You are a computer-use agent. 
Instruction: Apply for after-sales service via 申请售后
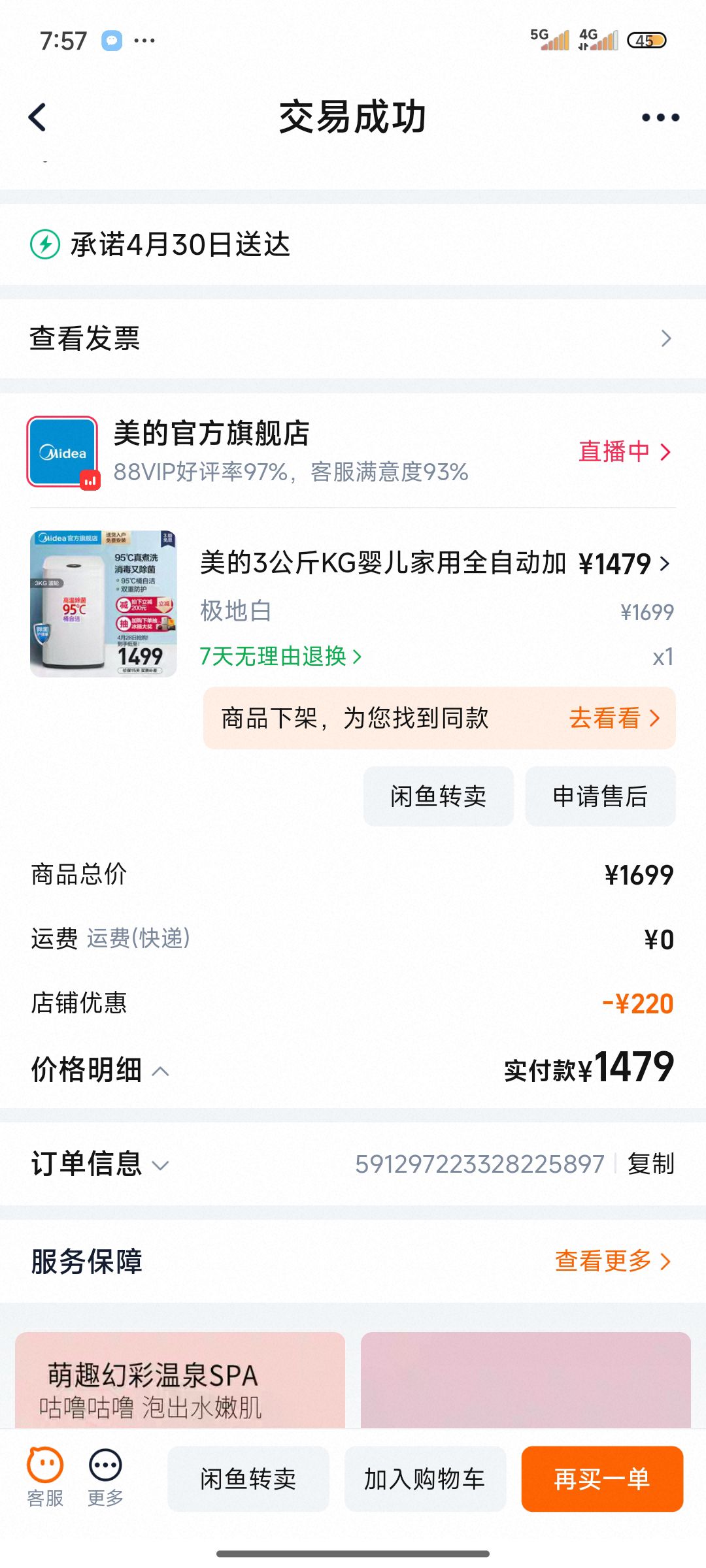(600, 796)
